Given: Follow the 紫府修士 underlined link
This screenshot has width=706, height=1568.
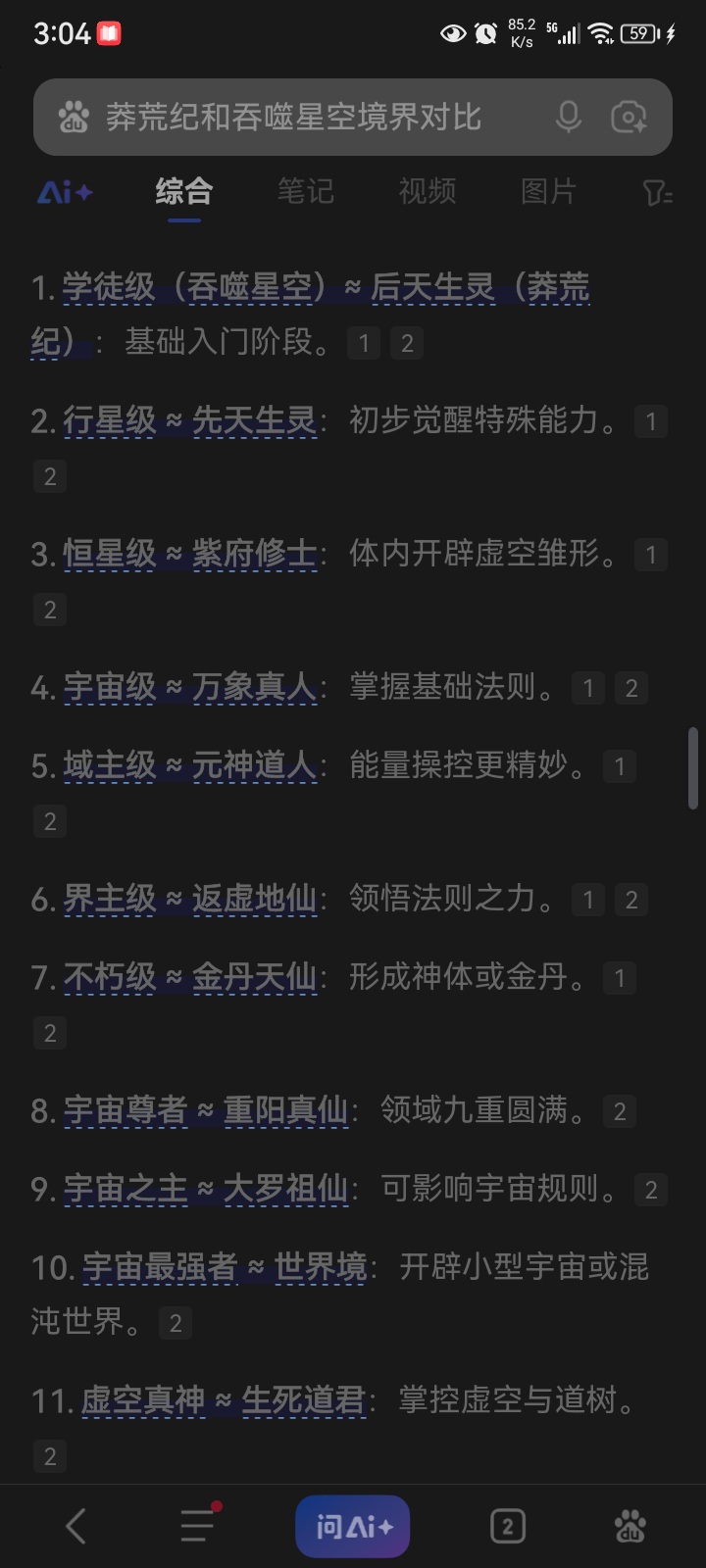Looking at the screenshot, I should coord(254,554).
